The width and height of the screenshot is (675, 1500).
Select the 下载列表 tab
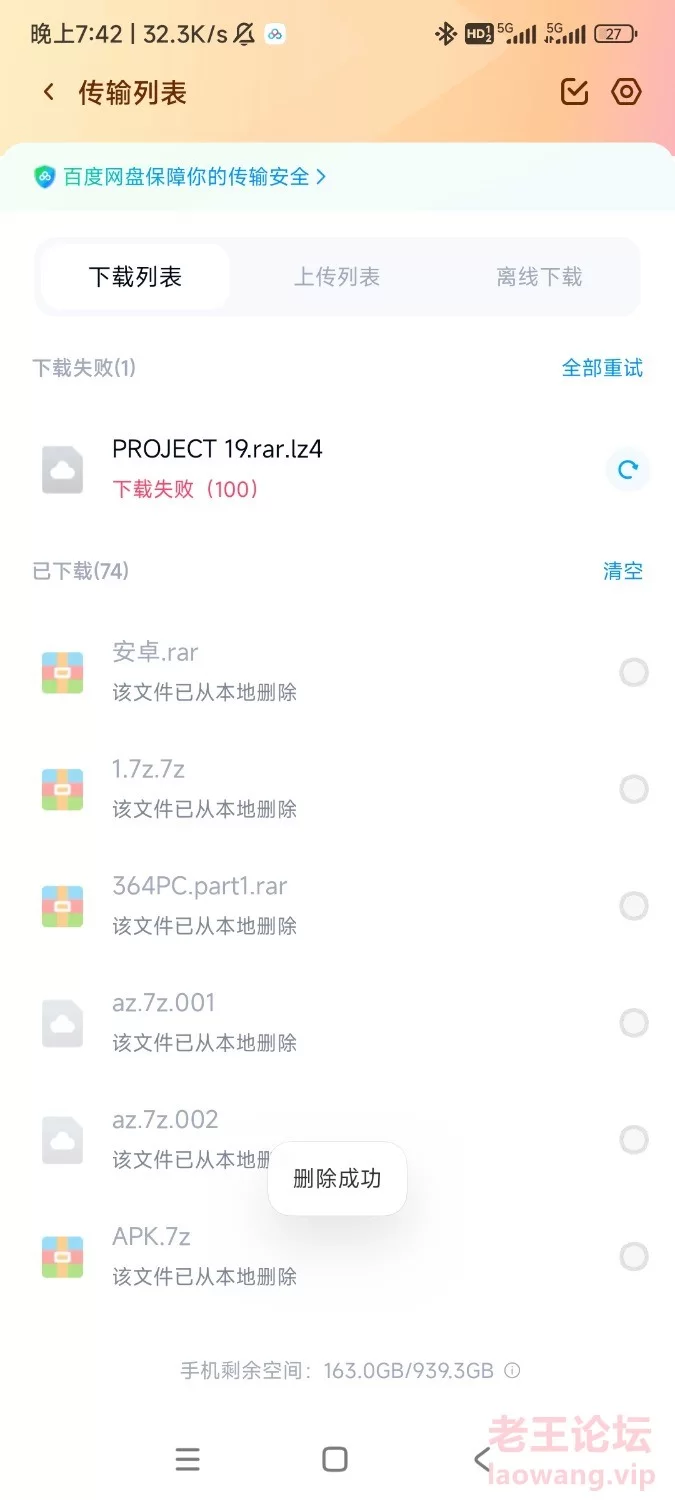tap(135, 277)
